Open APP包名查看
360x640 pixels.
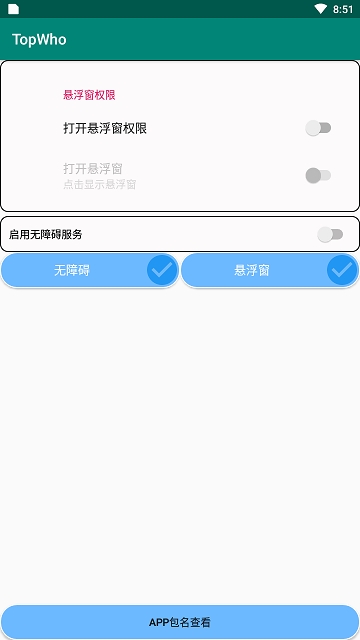coord(180,622)
